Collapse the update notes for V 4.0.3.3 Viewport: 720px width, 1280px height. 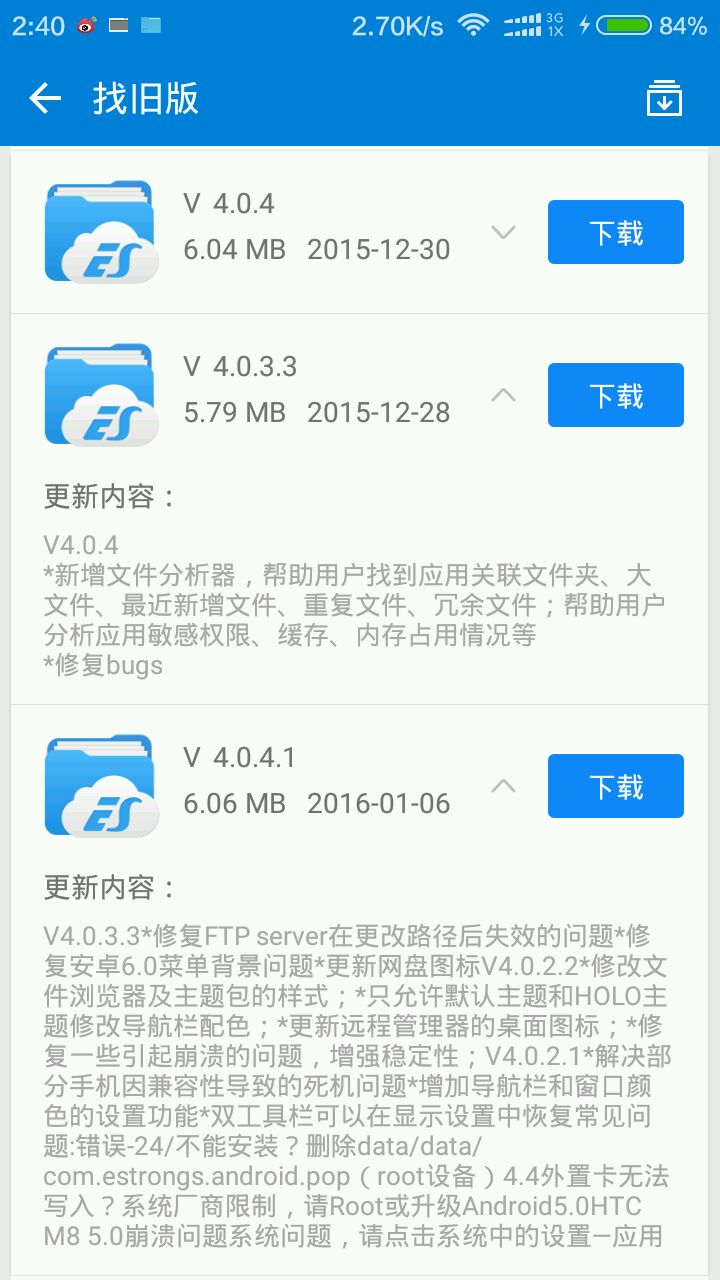tap(504, 395)
